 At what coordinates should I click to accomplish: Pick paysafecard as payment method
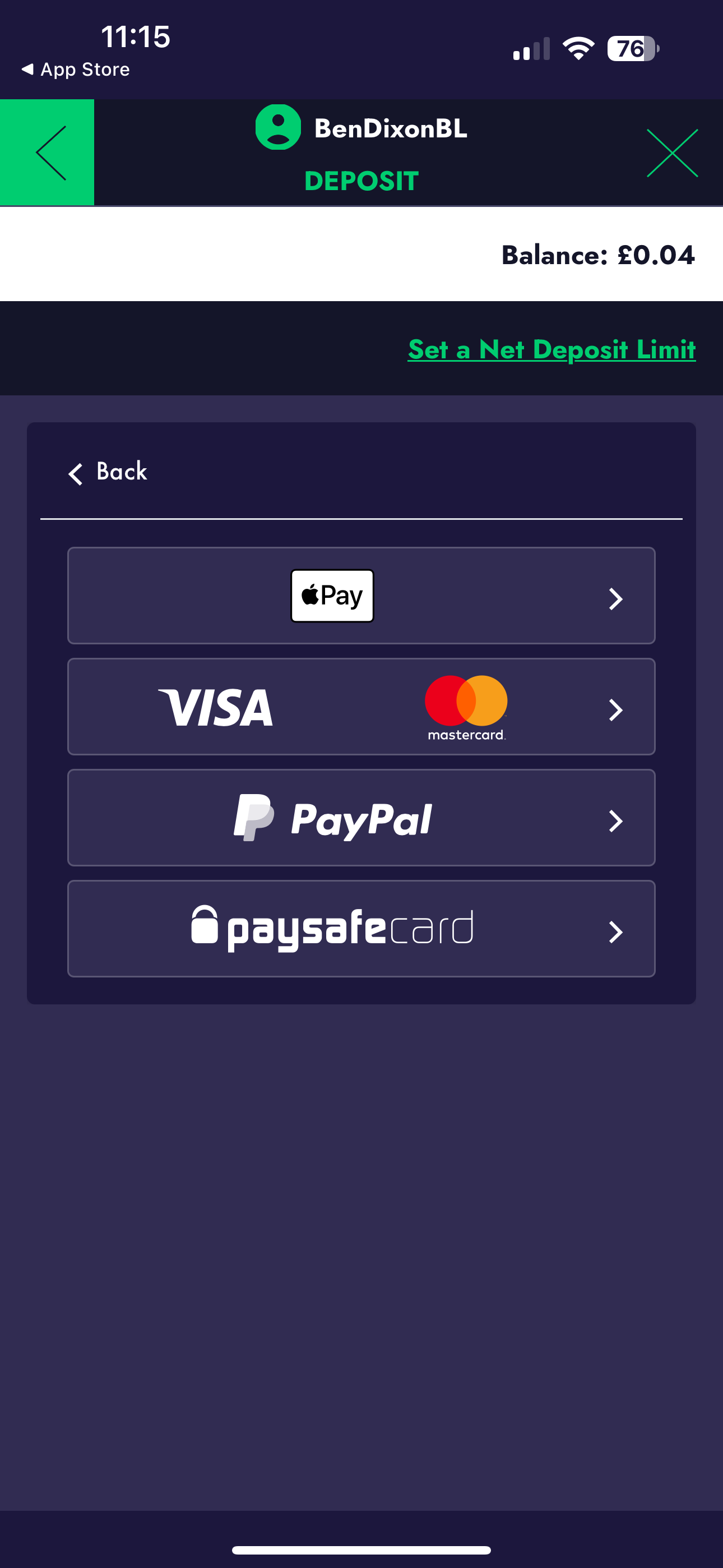click(x=361, y=928)
